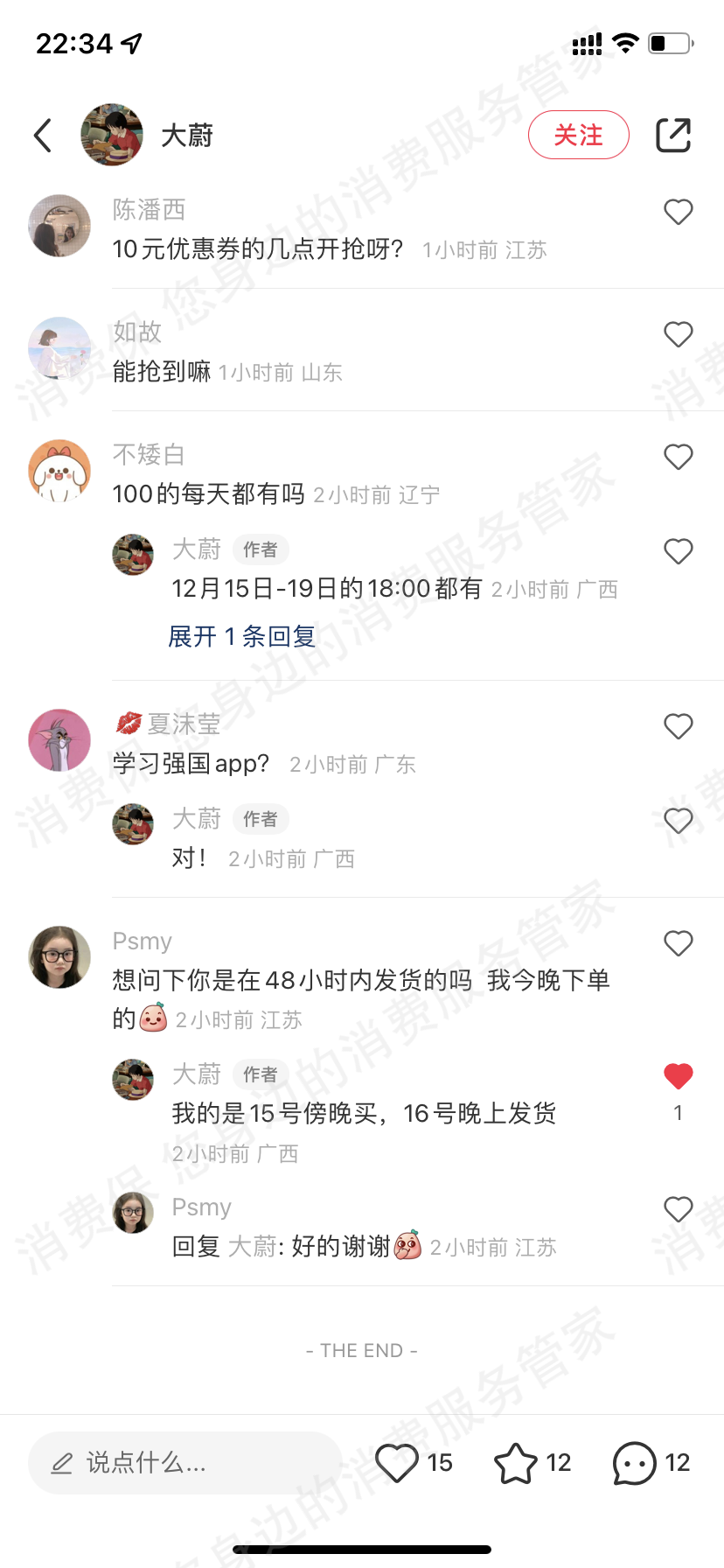Go back using the top-left arrow
724x1568 pixels.
point(43,136)
